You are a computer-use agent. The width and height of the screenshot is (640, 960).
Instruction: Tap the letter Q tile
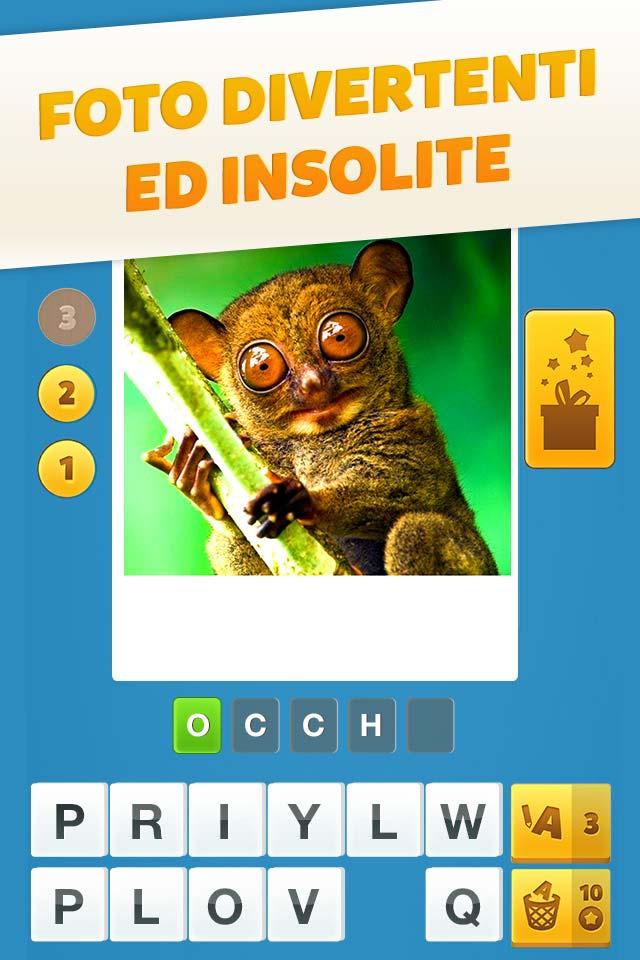click(x=463, y=905)
